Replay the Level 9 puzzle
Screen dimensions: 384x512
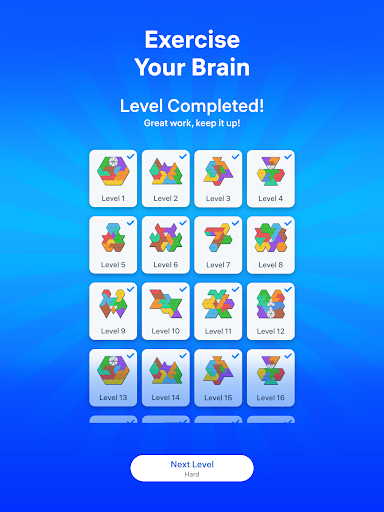pyautogui.click(x=113, y=311)
